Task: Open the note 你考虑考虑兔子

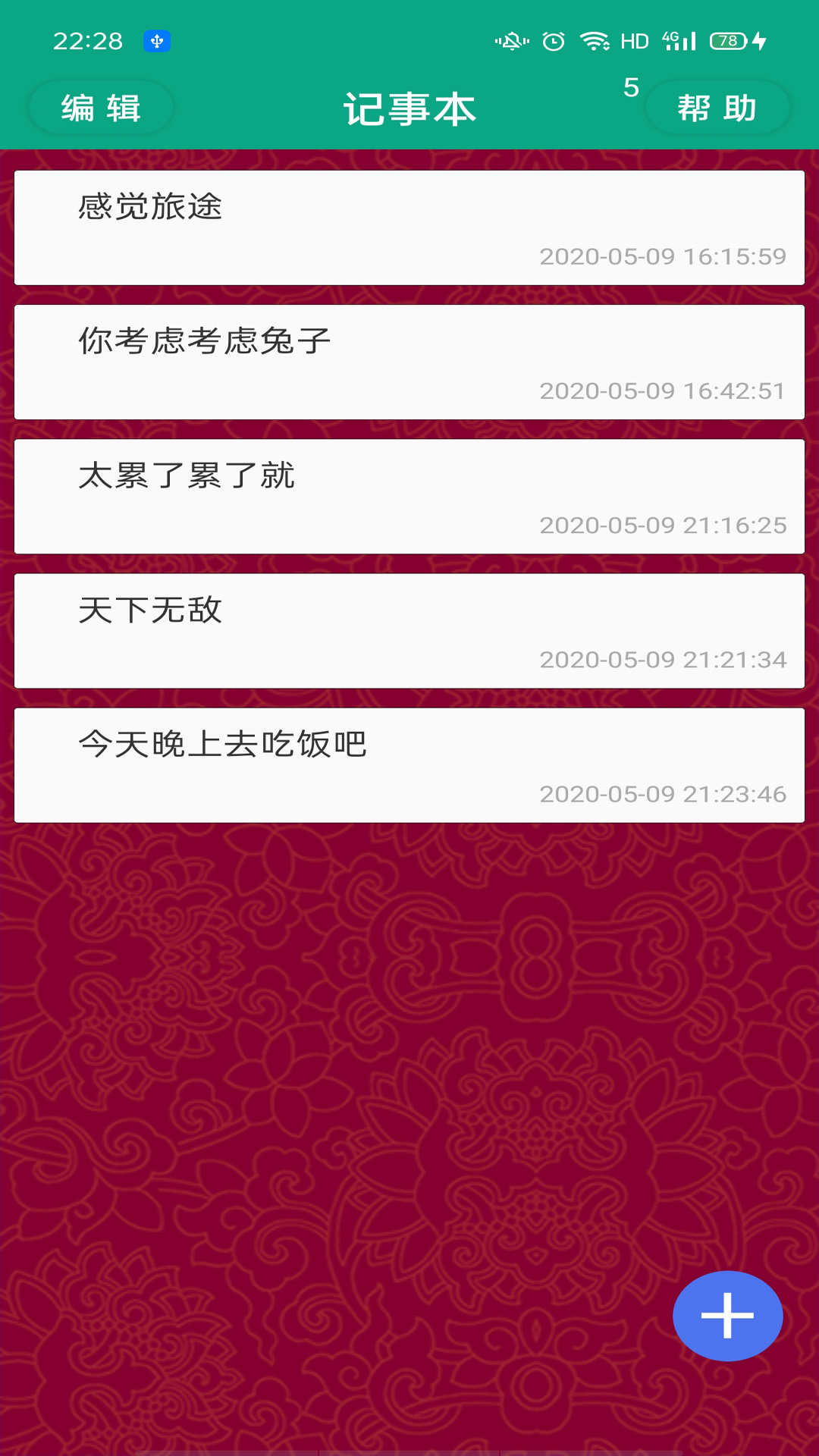Action: [409, 362]
